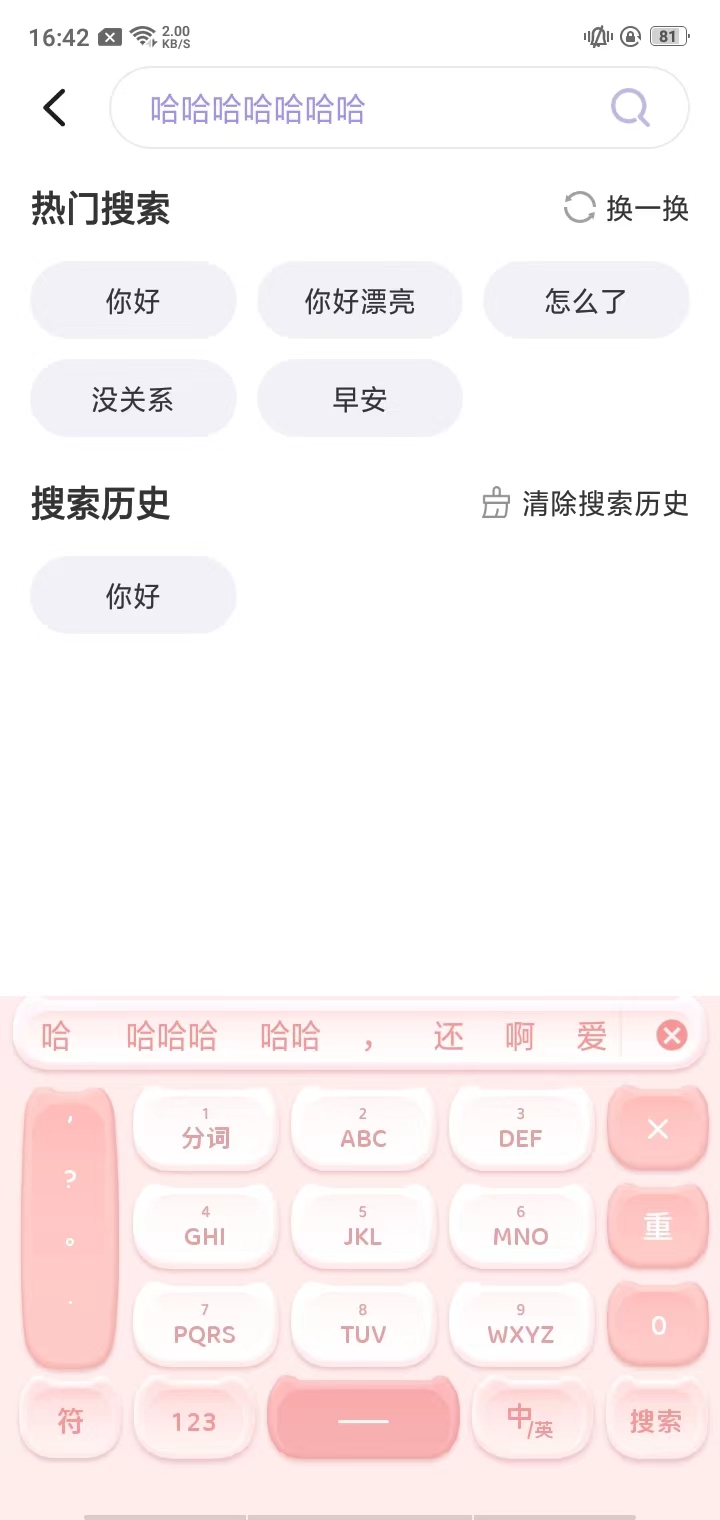Screen dimensions: 720x1520
Task: Tap the 搜索 key on the keyboard
Action: (656, 1421)
